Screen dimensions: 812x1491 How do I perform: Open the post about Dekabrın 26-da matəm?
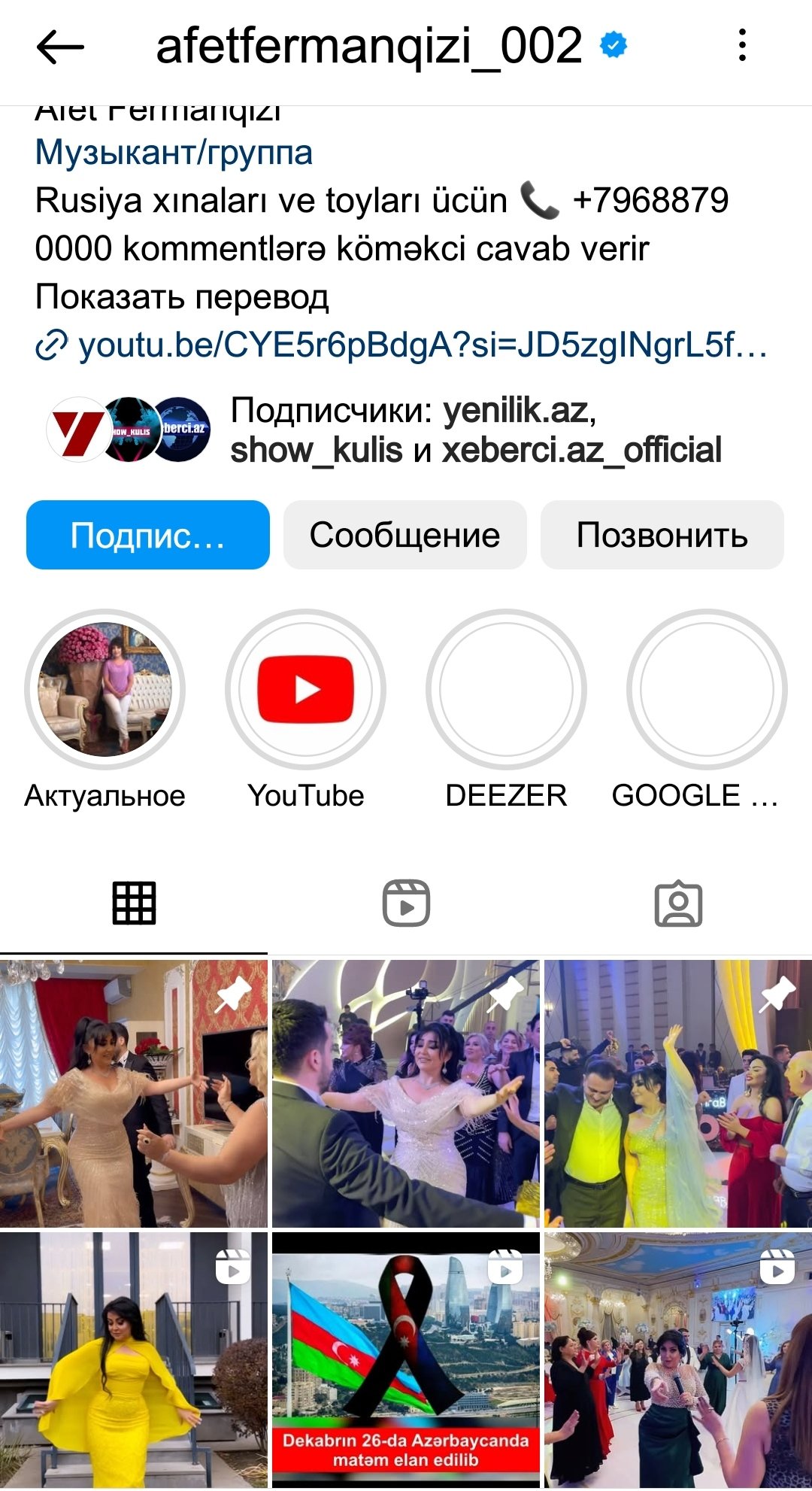pyautogui.click(x=406, y=1360)
